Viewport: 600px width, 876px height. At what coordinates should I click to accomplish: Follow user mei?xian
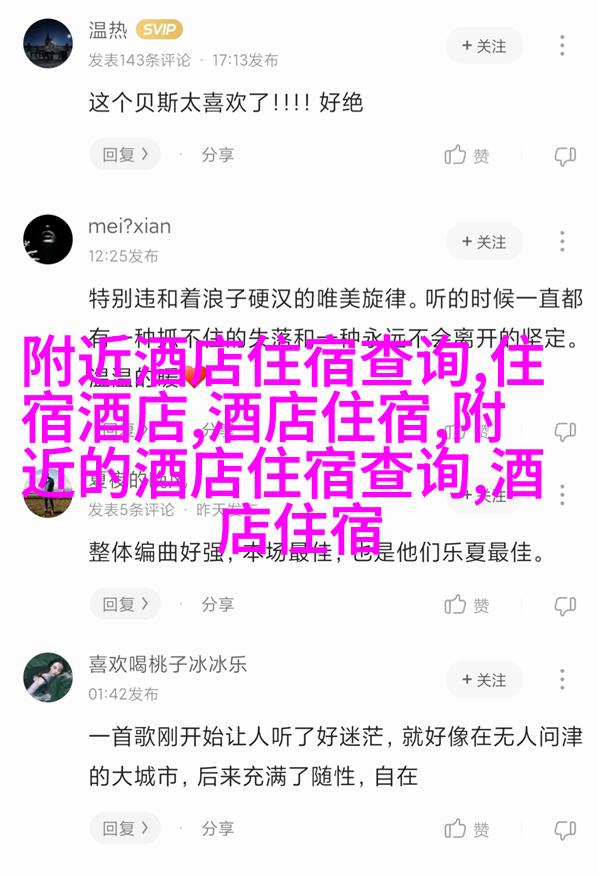tap(483, 242)
